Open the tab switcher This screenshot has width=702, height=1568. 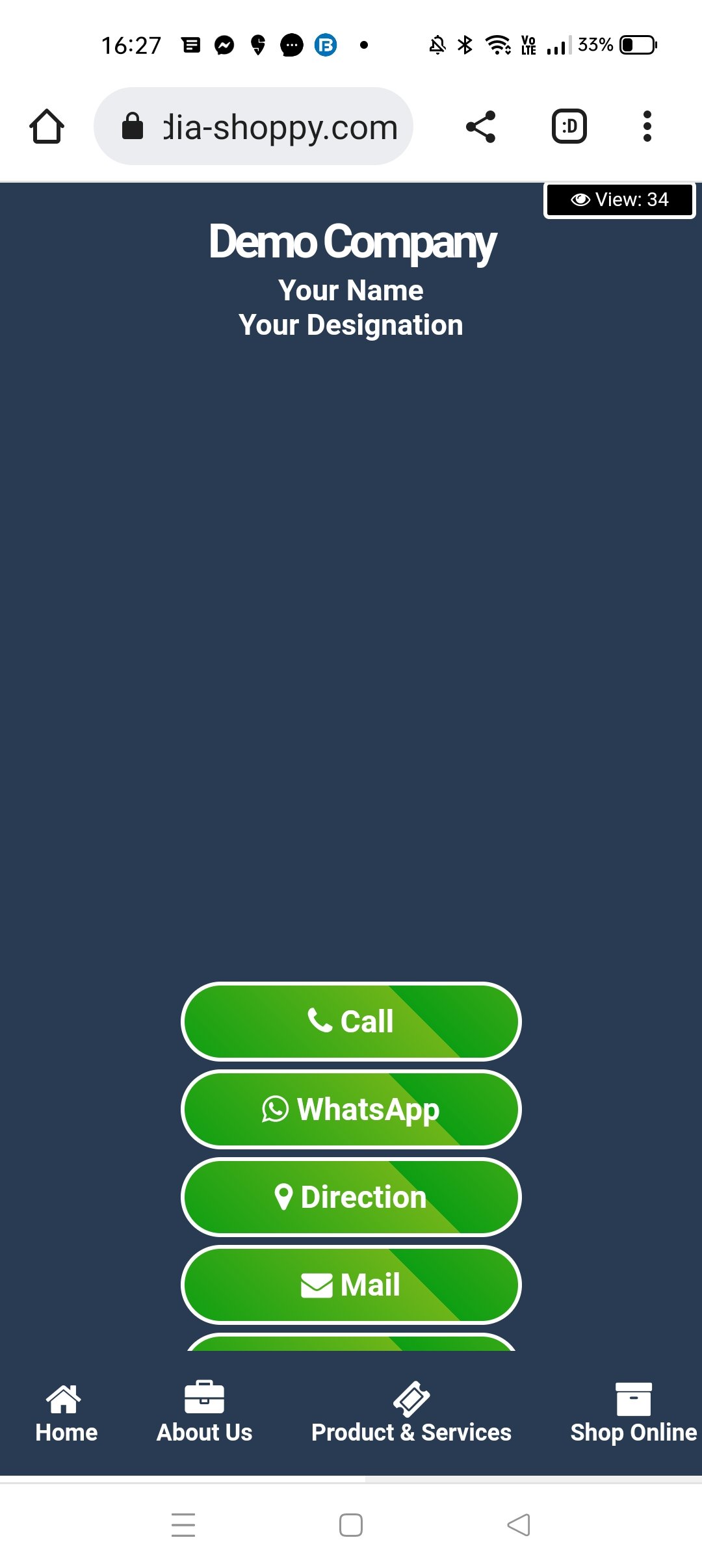pyautogui.click(x=569, y=126)
